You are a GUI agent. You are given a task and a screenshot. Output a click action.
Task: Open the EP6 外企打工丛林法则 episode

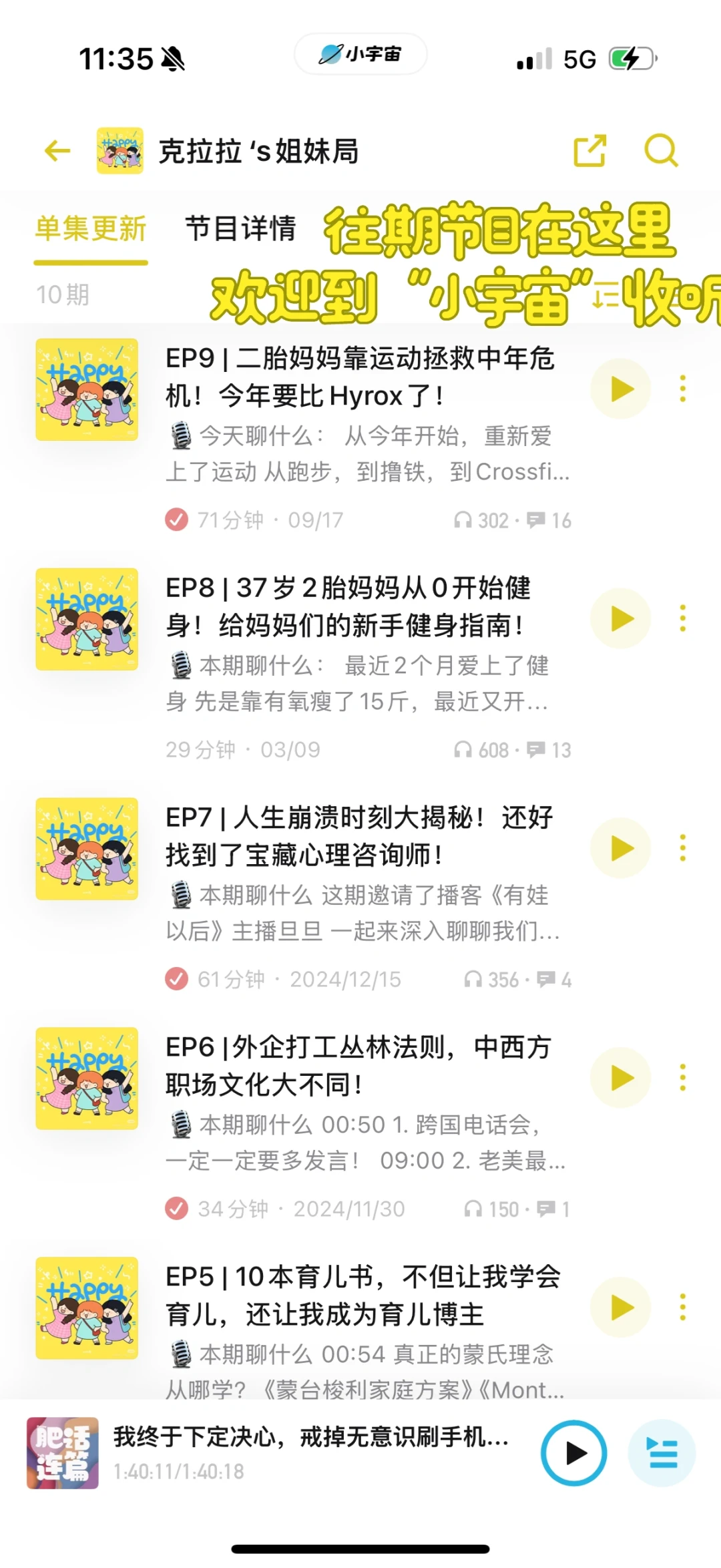click(x=358, y=1066)
